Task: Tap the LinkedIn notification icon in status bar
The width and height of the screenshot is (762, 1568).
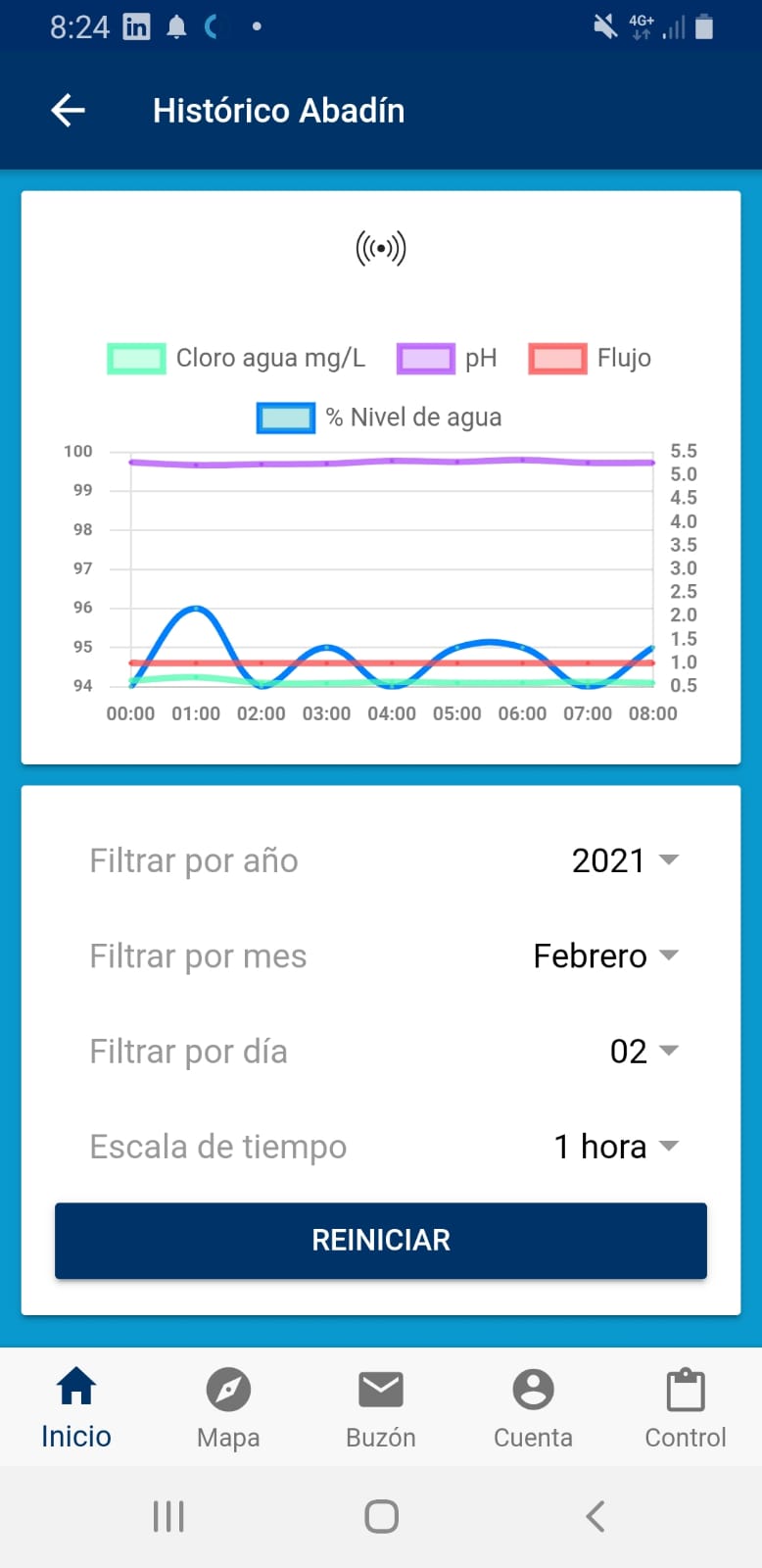Action: [135, 26]
